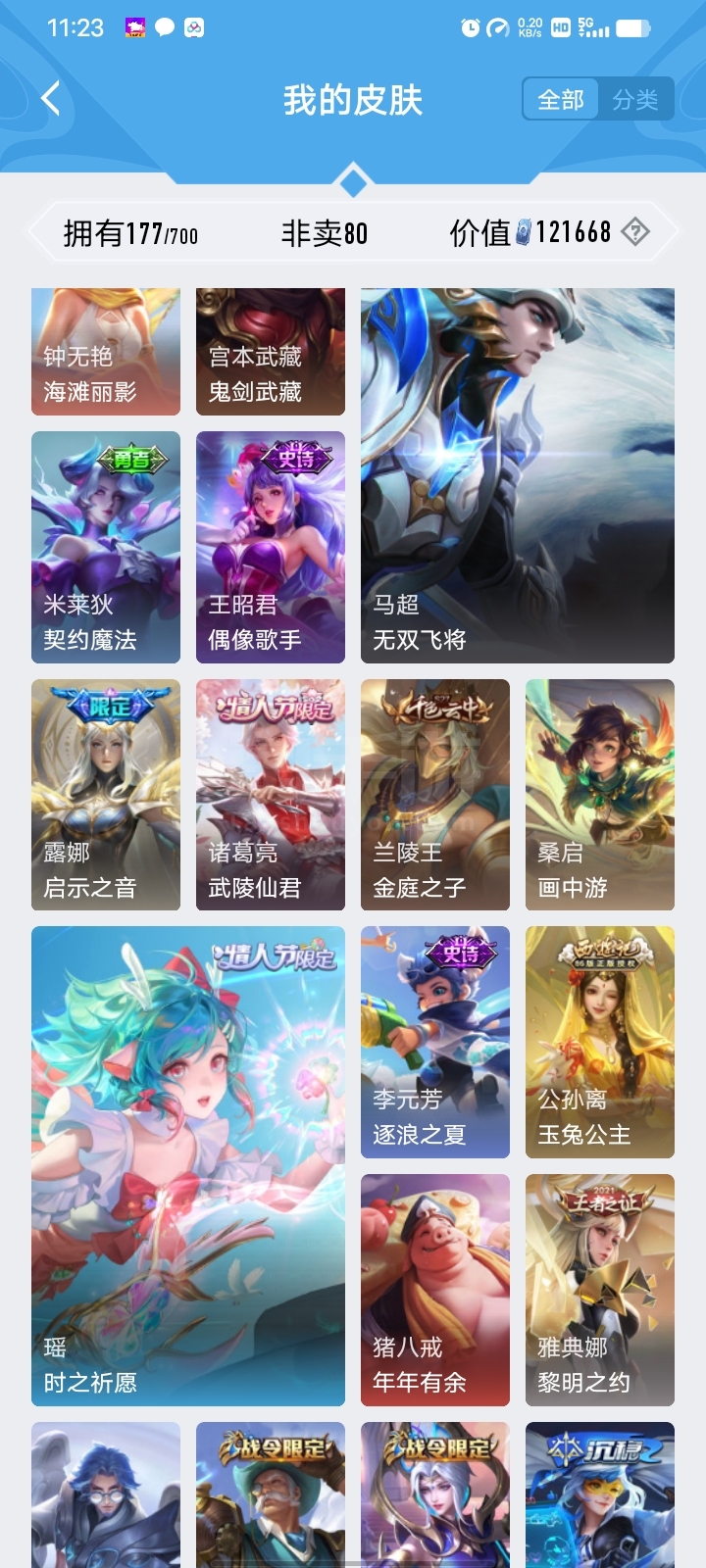Screen dimensions: 706x1568
Task: Open the 宫本武藏 鬼剑武藏 skin card
Action: (271, 352)
